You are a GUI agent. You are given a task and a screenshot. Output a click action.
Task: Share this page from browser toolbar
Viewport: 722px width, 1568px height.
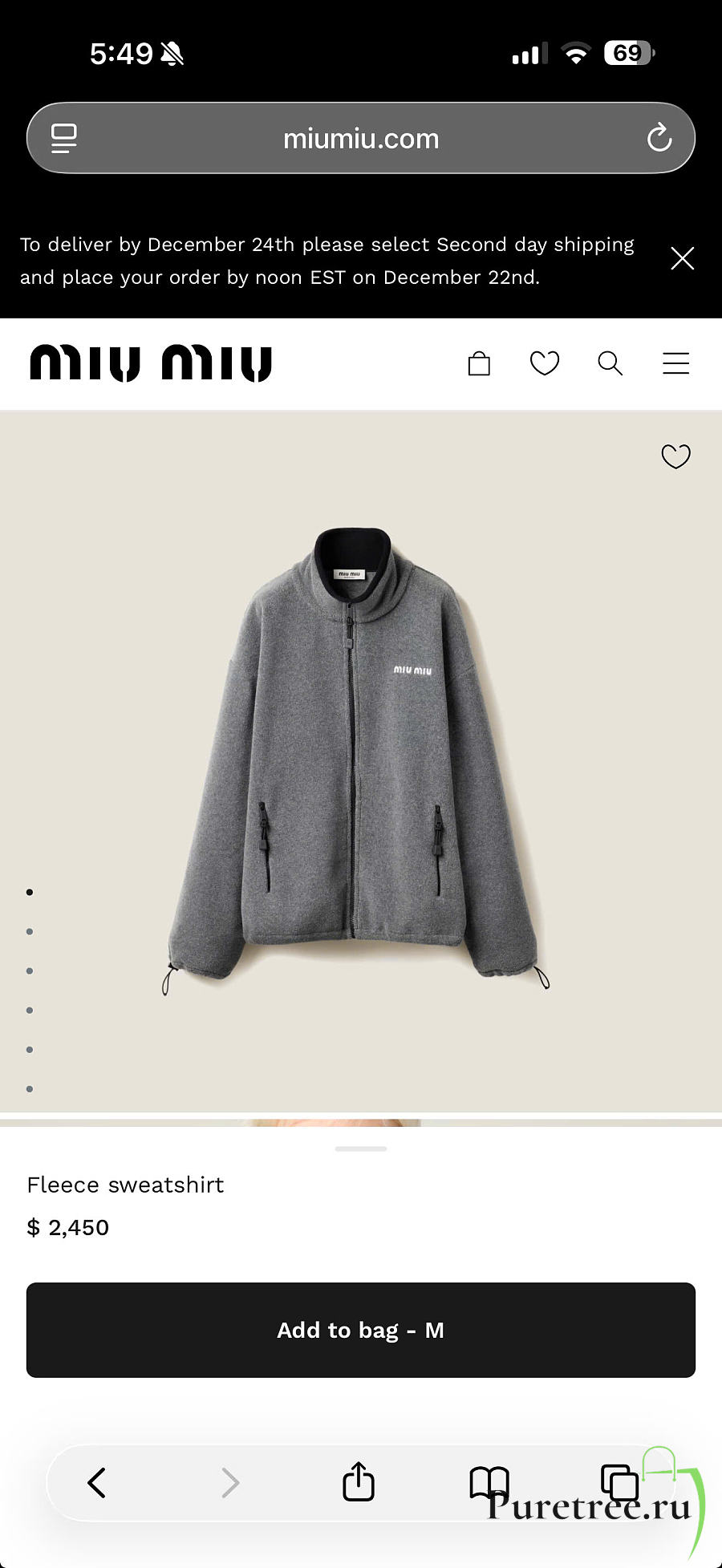(x=359, y=1482)
